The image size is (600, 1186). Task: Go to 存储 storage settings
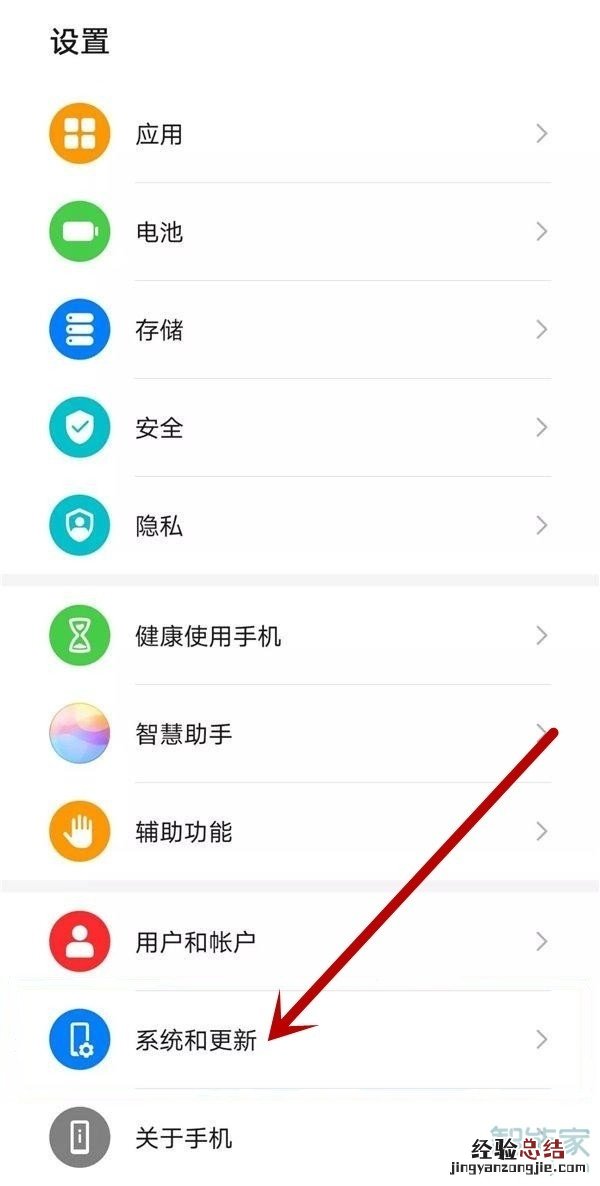tap(300, 330)
